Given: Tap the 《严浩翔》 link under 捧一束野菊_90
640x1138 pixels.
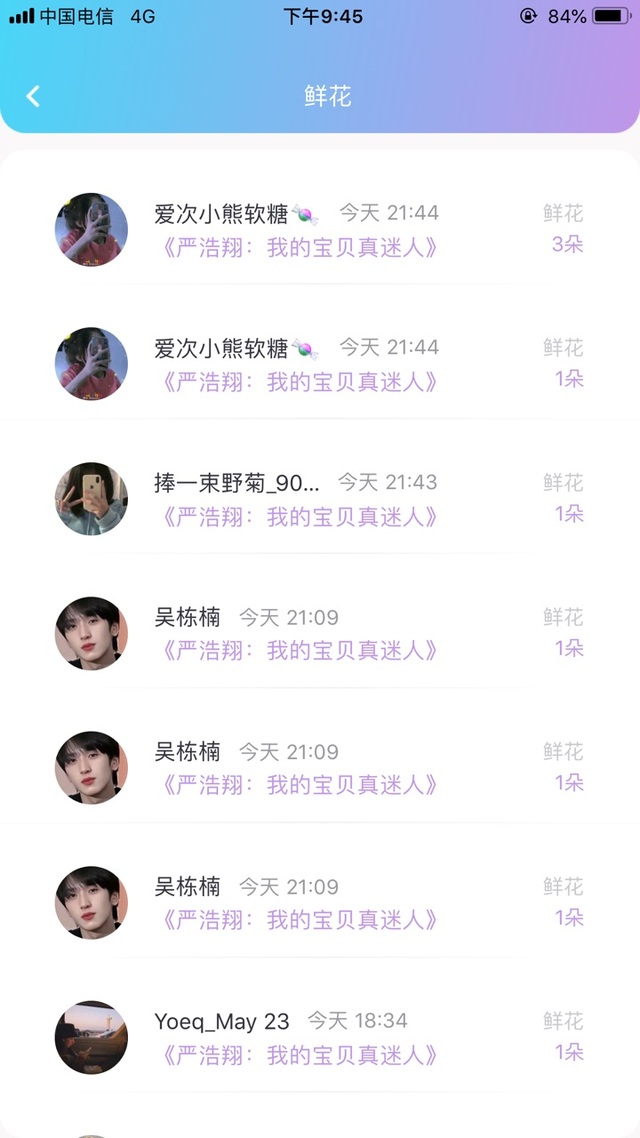Looking at the screenshot, I should coord(299,517).
